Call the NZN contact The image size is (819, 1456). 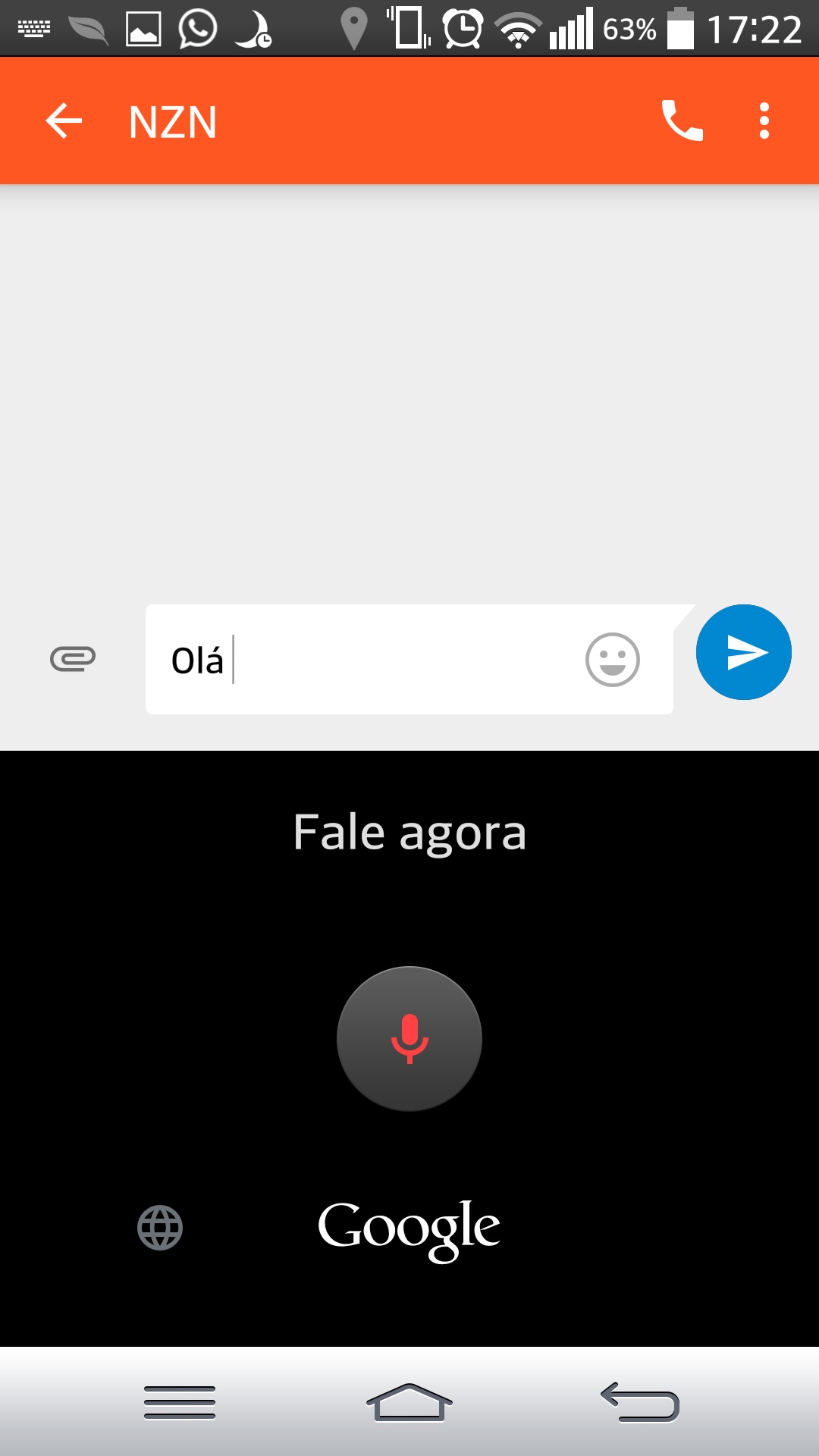coord(682,121)
